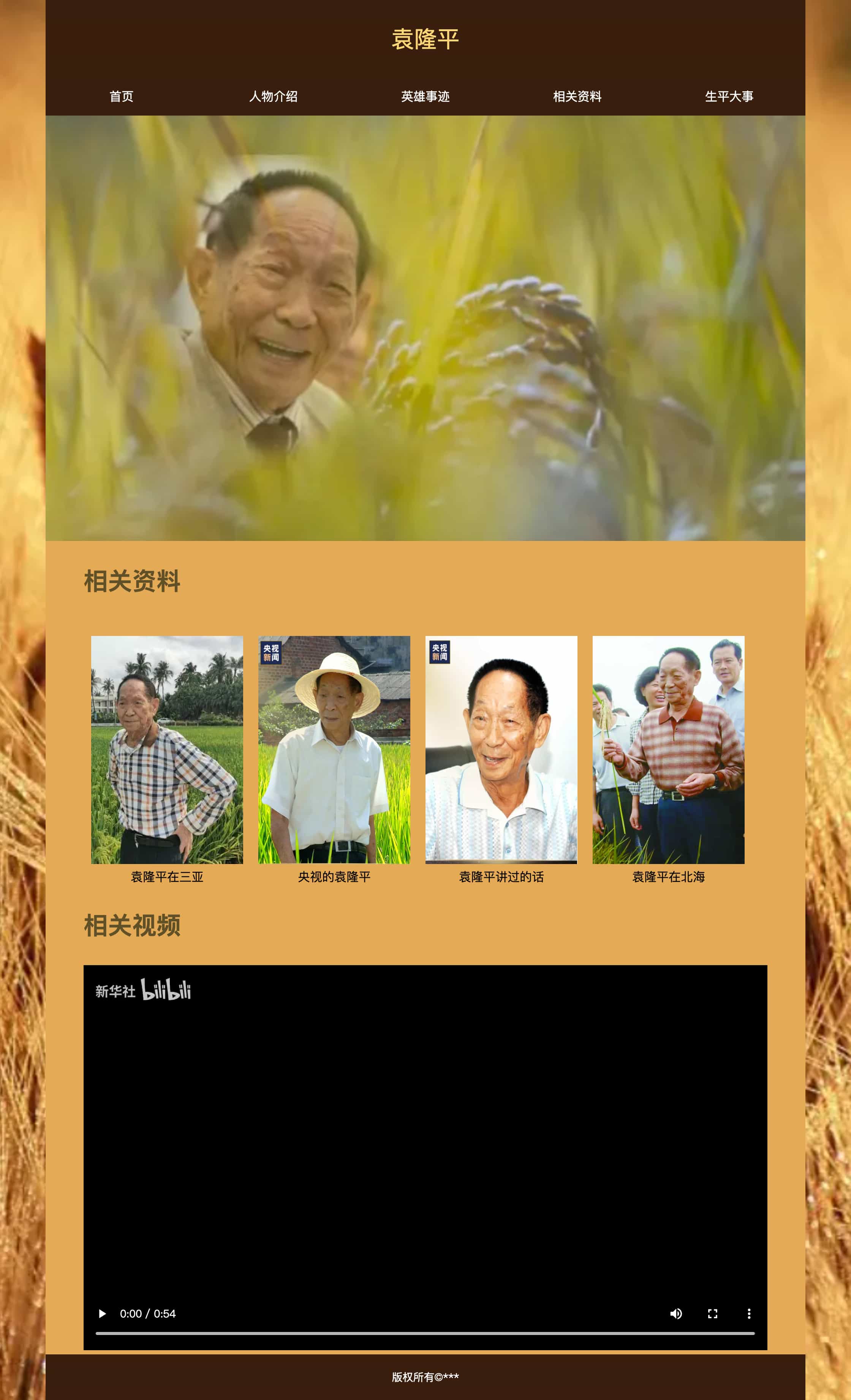851x1400 pixels.
Task: View the 央视的袁隆平 picture
Action: 334,750
